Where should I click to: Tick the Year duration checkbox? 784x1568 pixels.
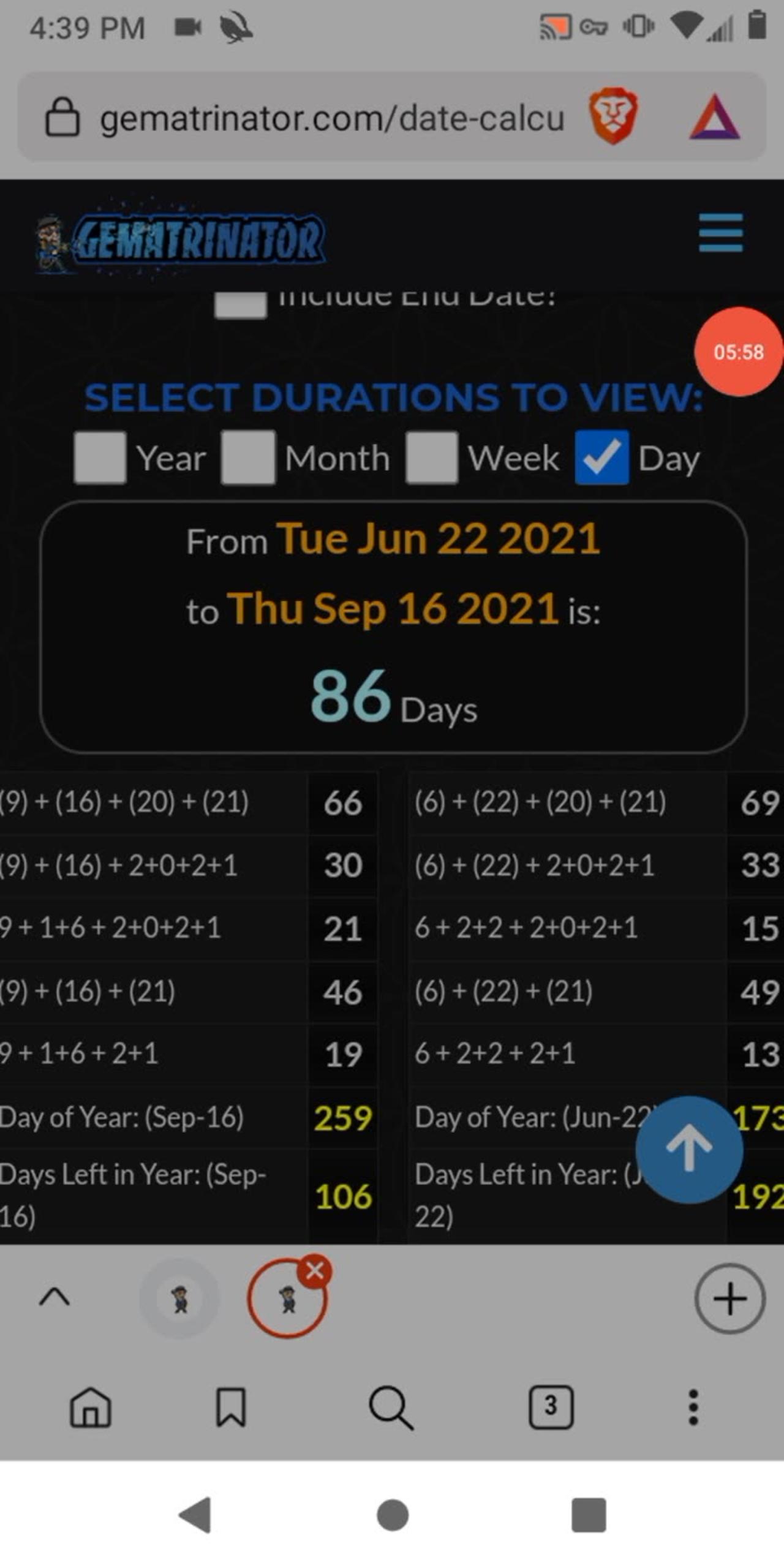pyautogui.click(x=100, y=458)
